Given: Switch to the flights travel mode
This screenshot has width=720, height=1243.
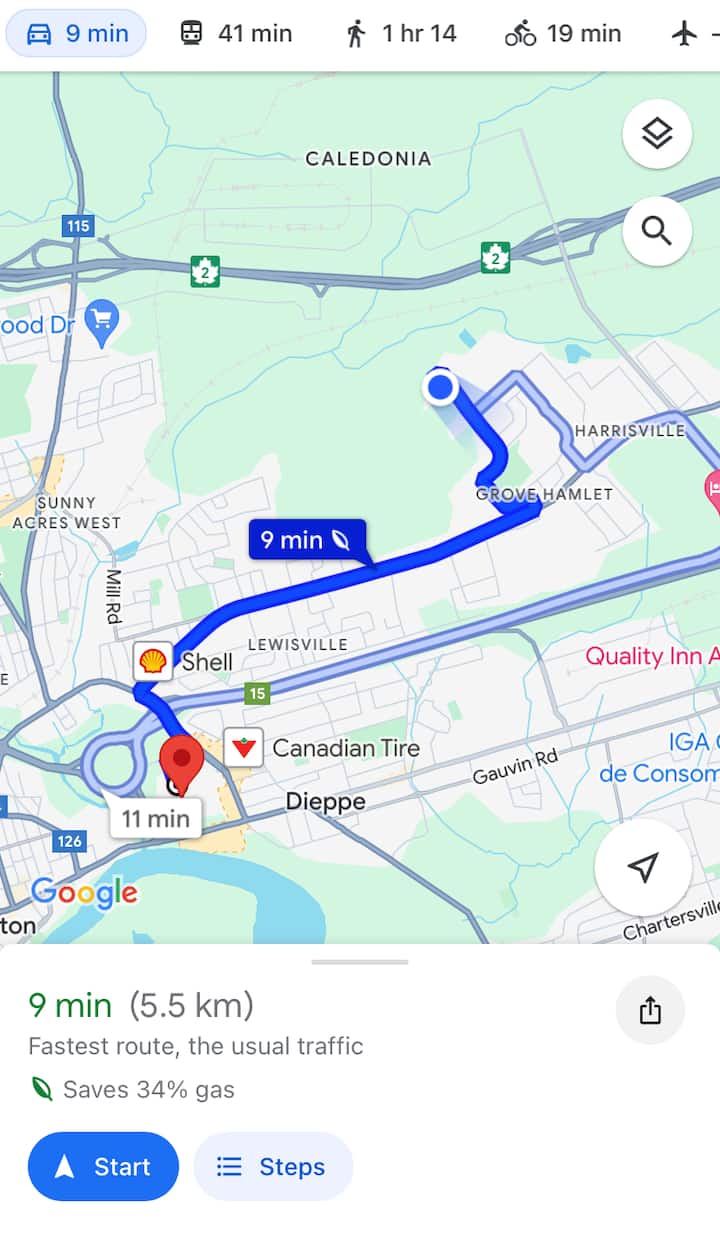Looking at the screenshot, I should [689, 34].
